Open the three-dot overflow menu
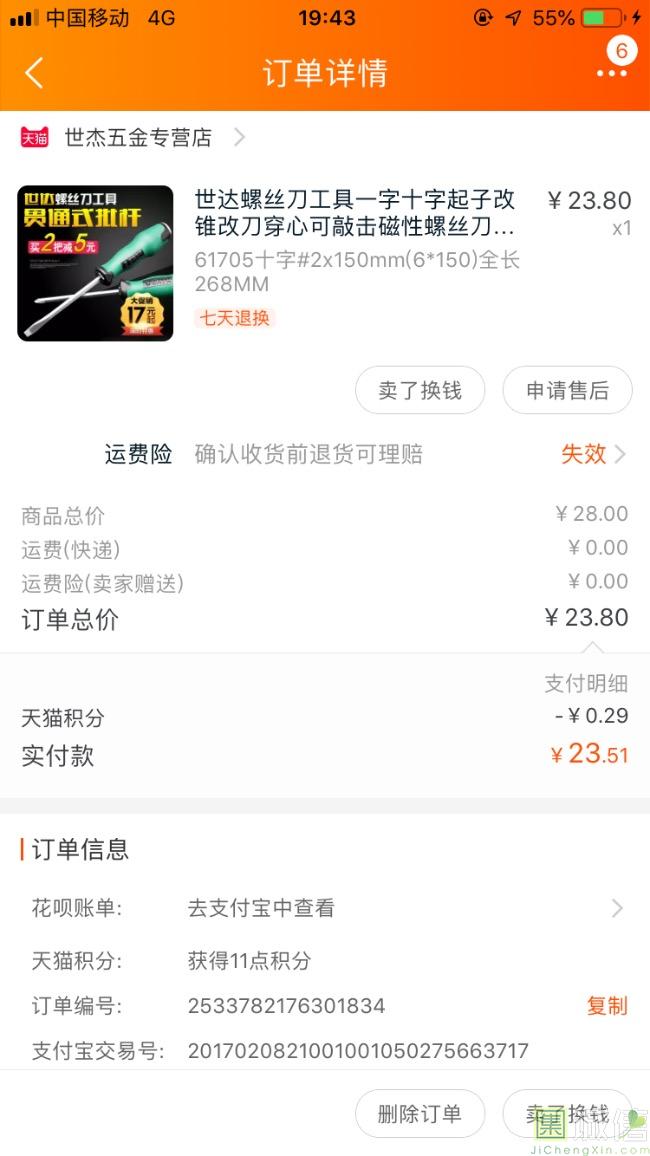The width and height of the screenshot is (650, 1156). tap(611, 73)
